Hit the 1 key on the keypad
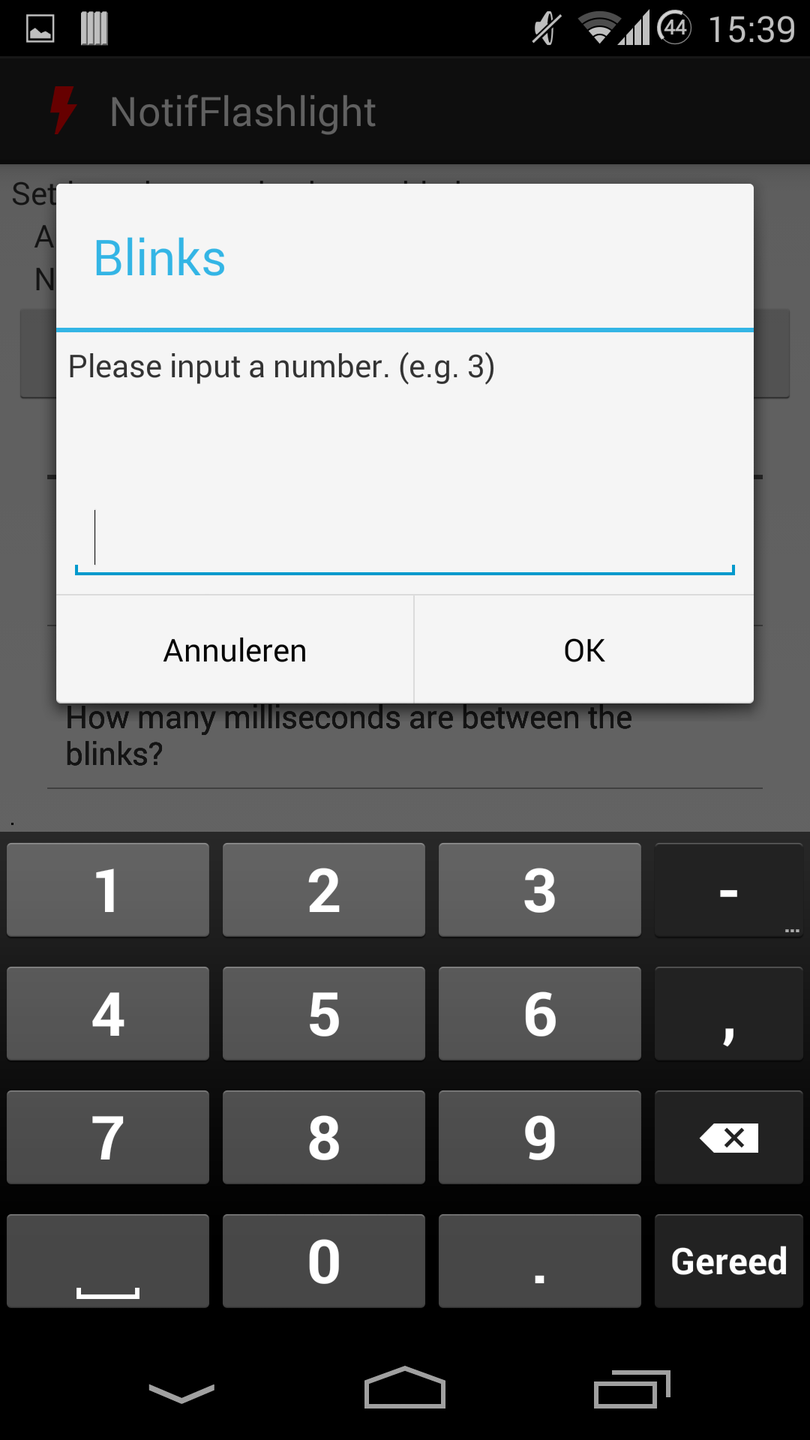 108,890
